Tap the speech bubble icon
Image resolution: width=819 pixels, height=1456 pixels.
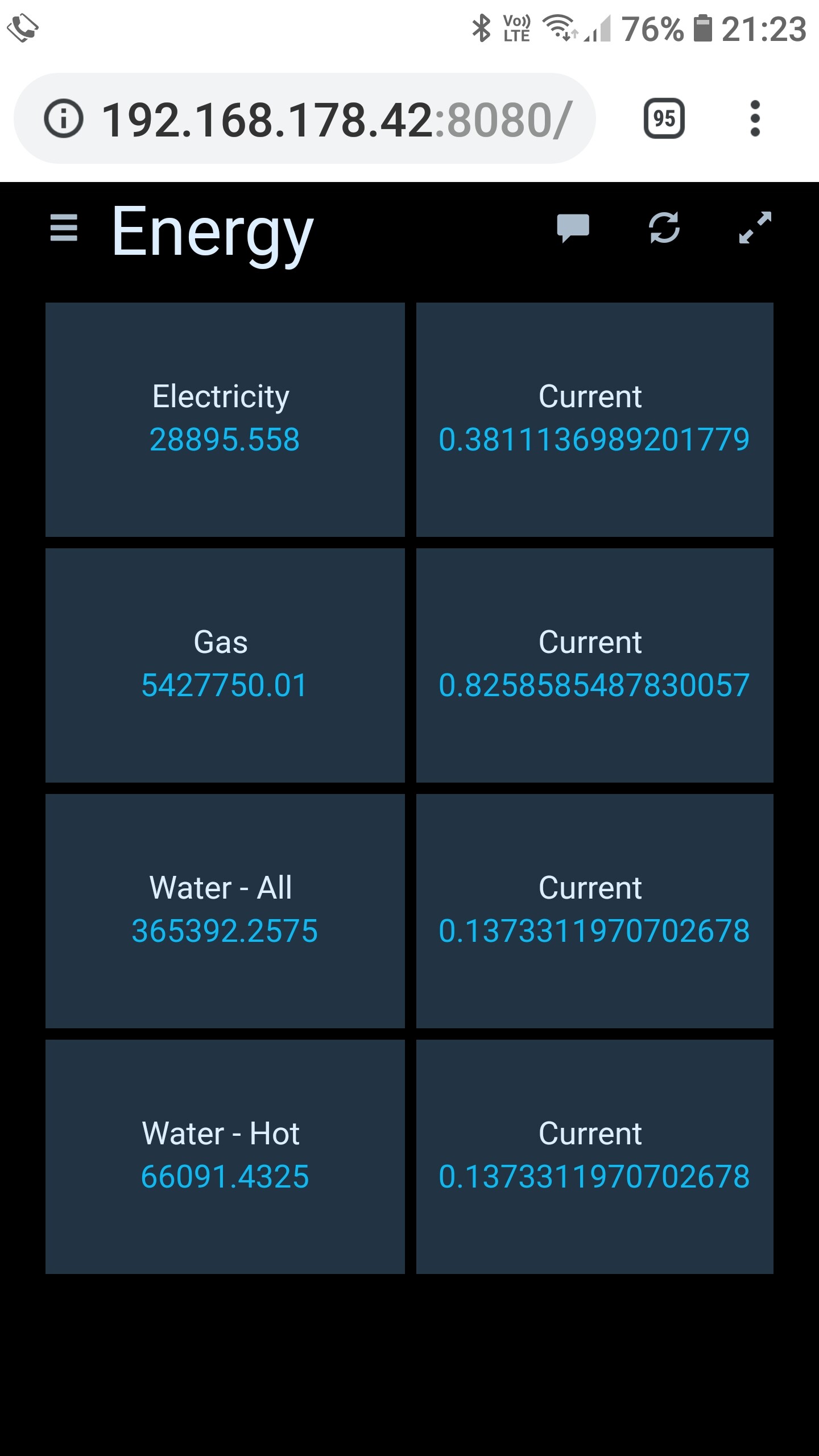(x=573, y=228)
